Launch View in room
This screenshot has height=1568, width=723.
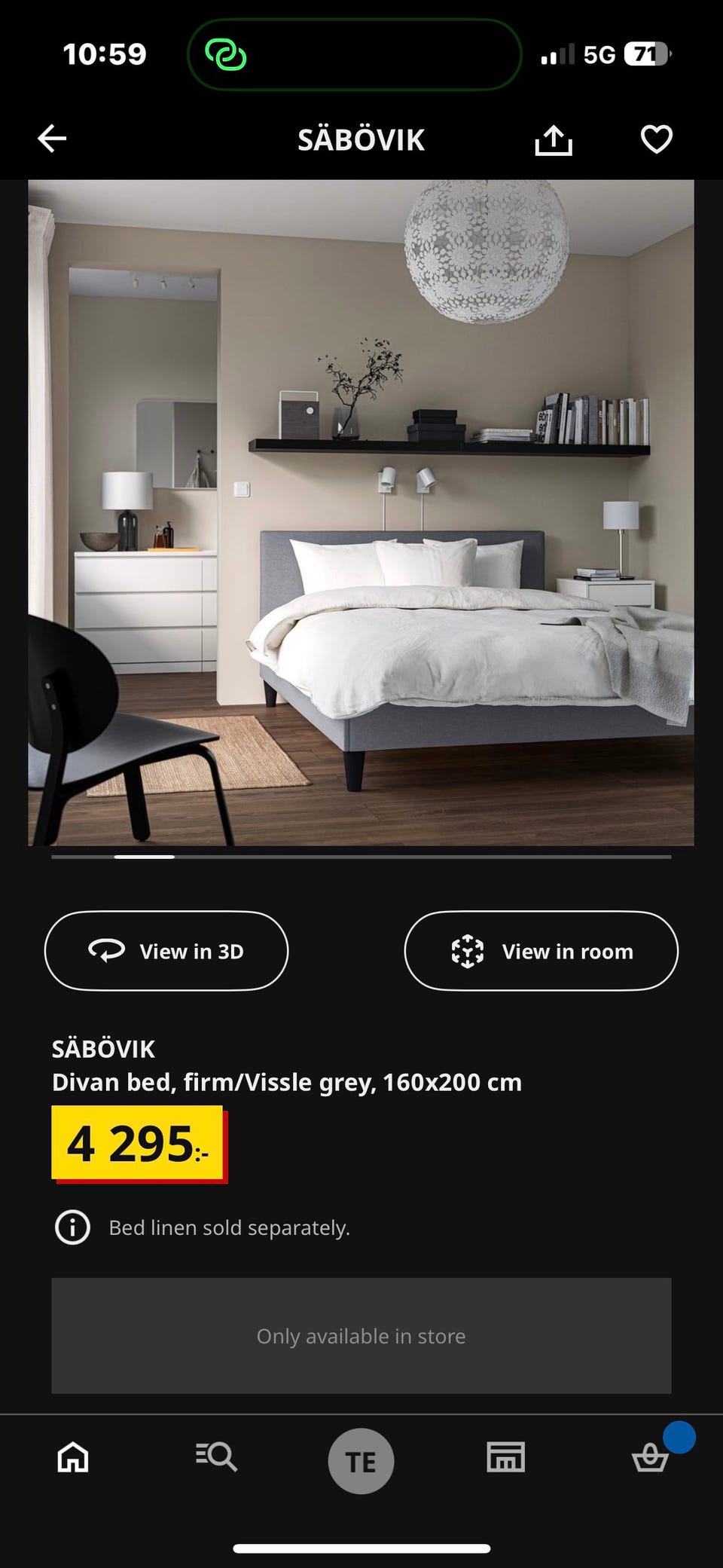(541, 951)
